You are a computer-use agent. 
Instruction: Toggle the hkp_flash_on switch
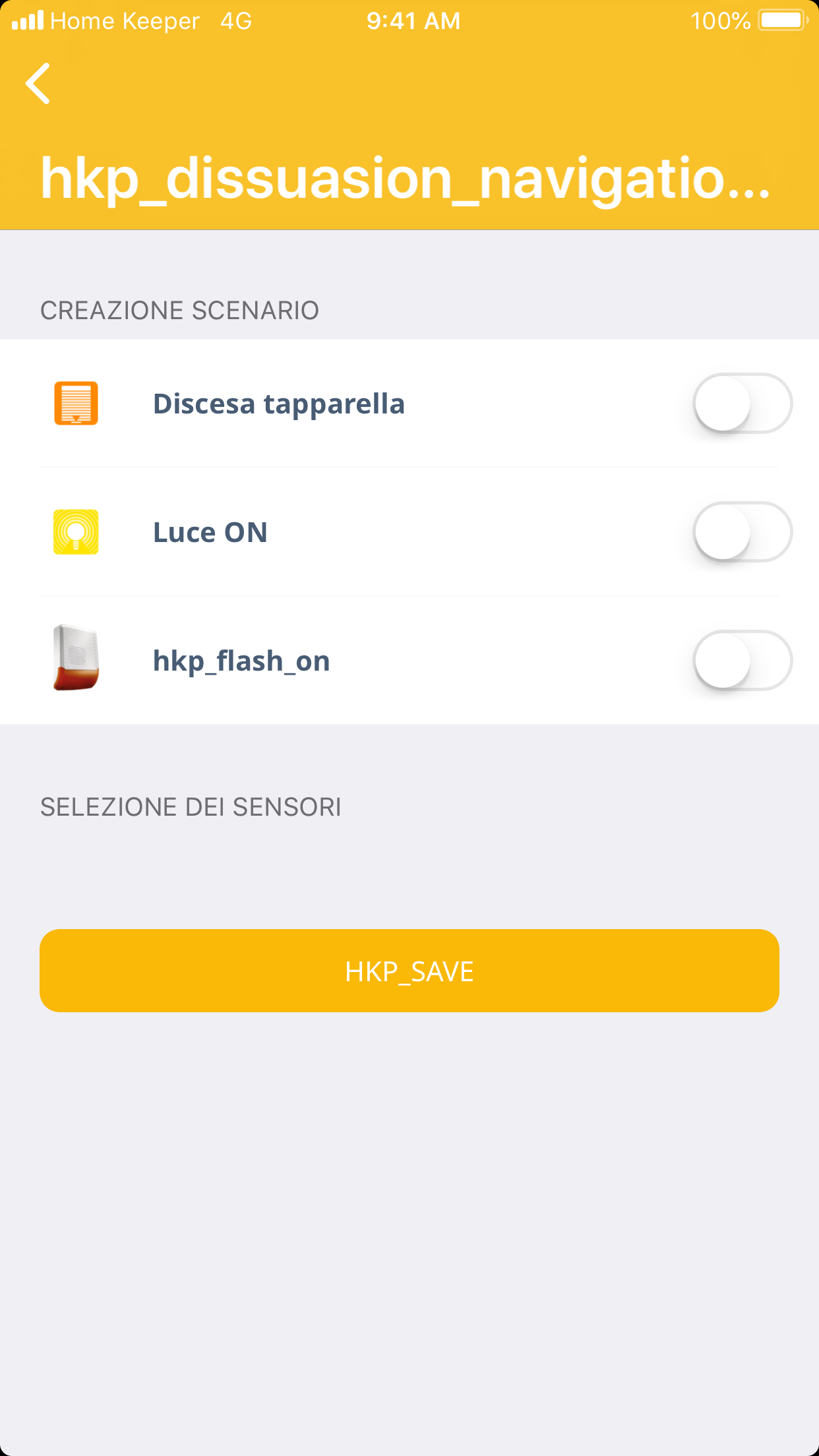[x=742, y=661]
